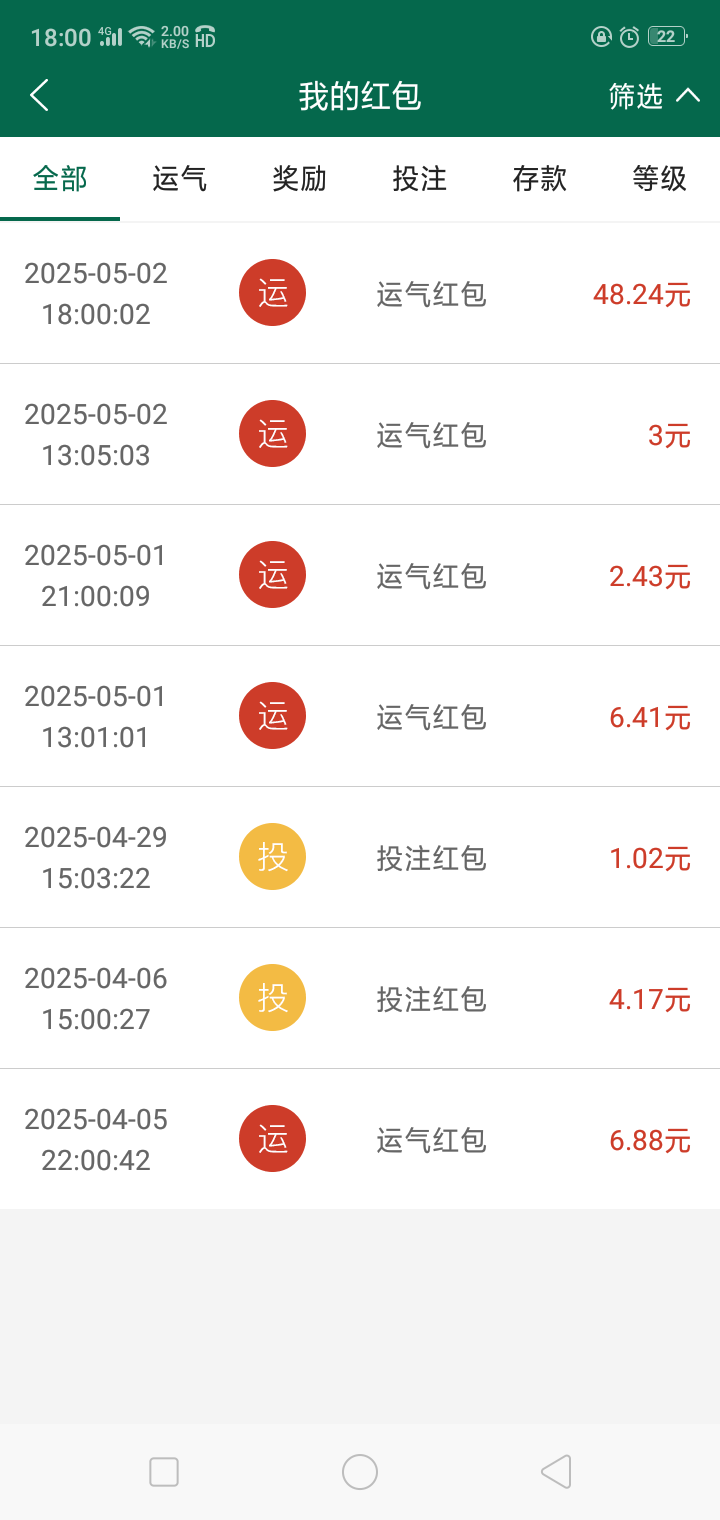Open recent apps from navigation bar
The height and width of the screenshot is (1520, 720).
[164, 1472]
